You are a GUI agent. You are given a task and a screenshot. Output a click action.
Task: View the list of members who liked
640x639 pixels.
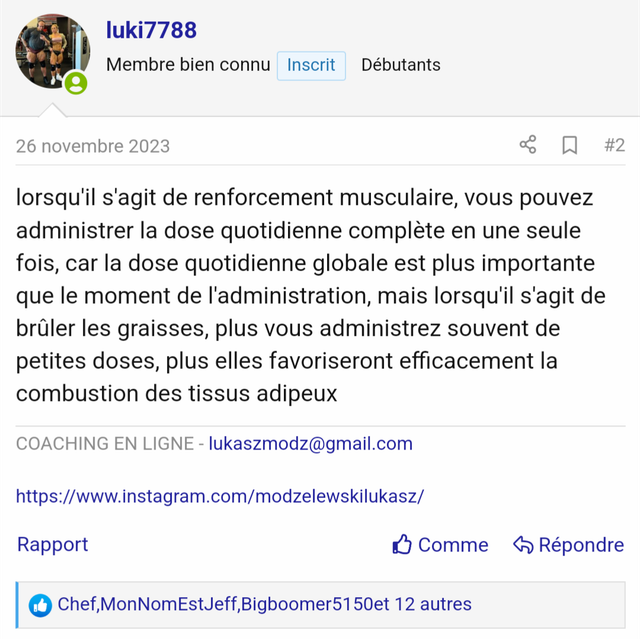(264, 604)
